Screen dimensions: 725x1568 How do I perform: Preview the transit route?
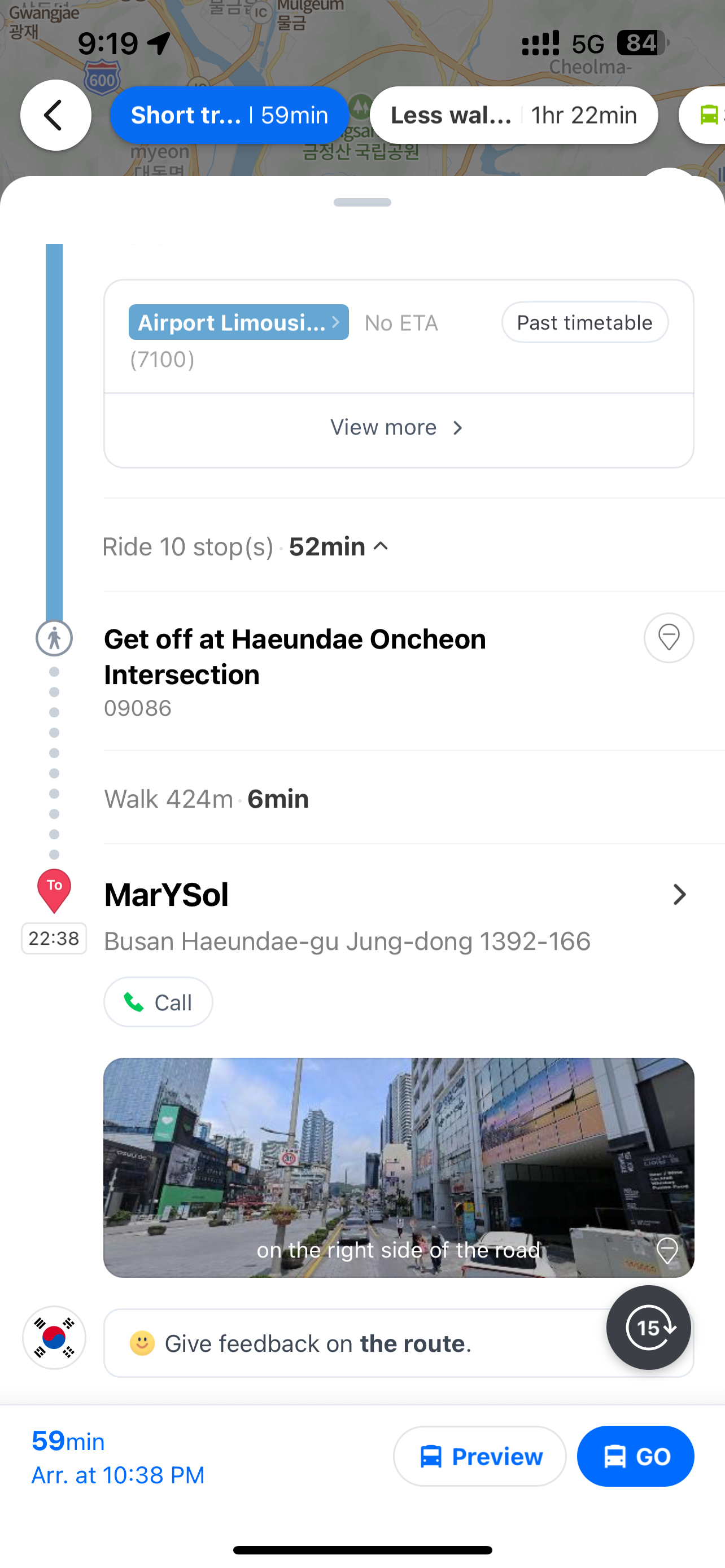click(480, 1456)
